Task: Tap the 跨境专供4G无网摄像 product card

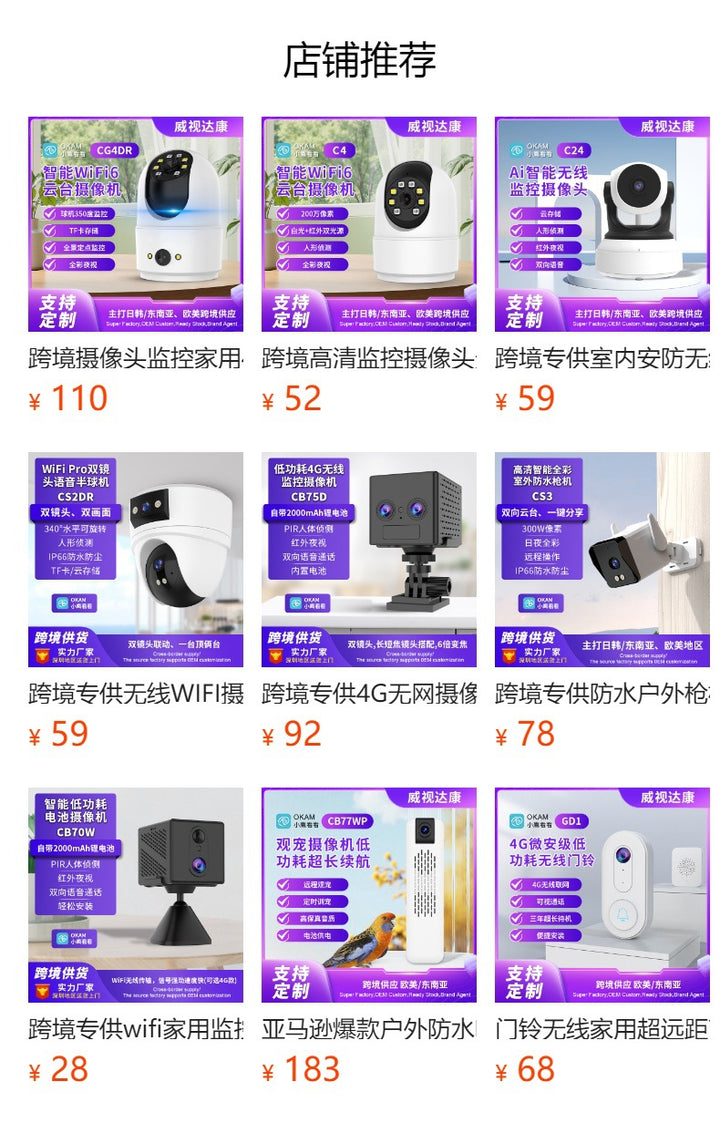Action: pyautogui.click(x=369, y=560)
